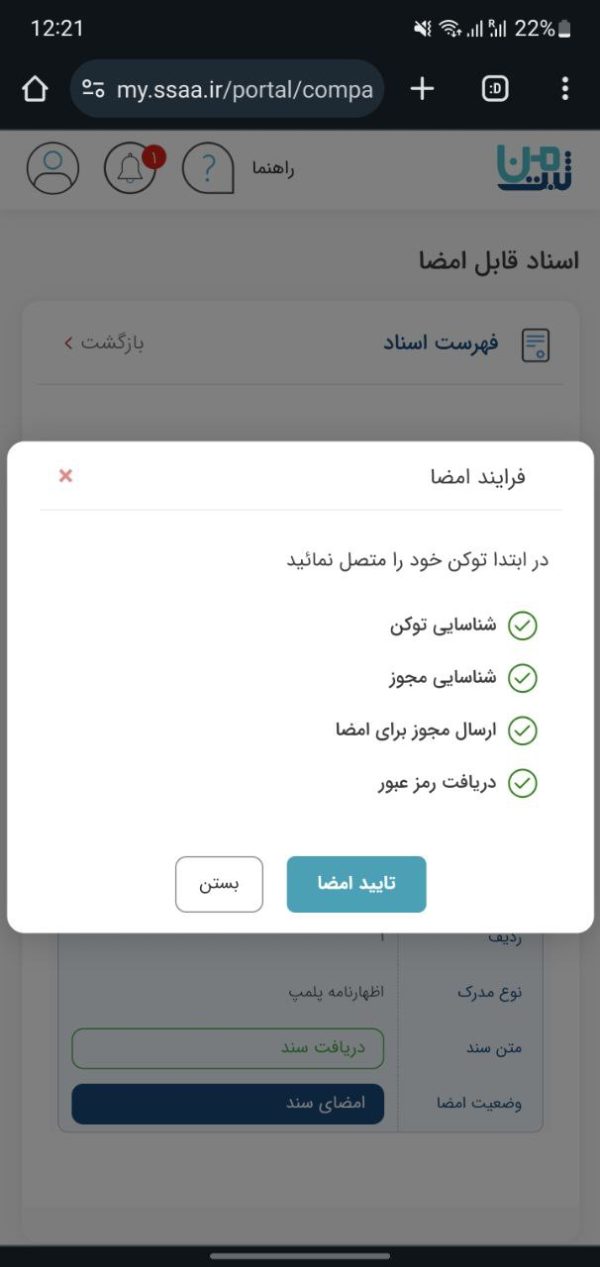Open the راهنما help icon
600x1267 pixels.
click(208, 168)
